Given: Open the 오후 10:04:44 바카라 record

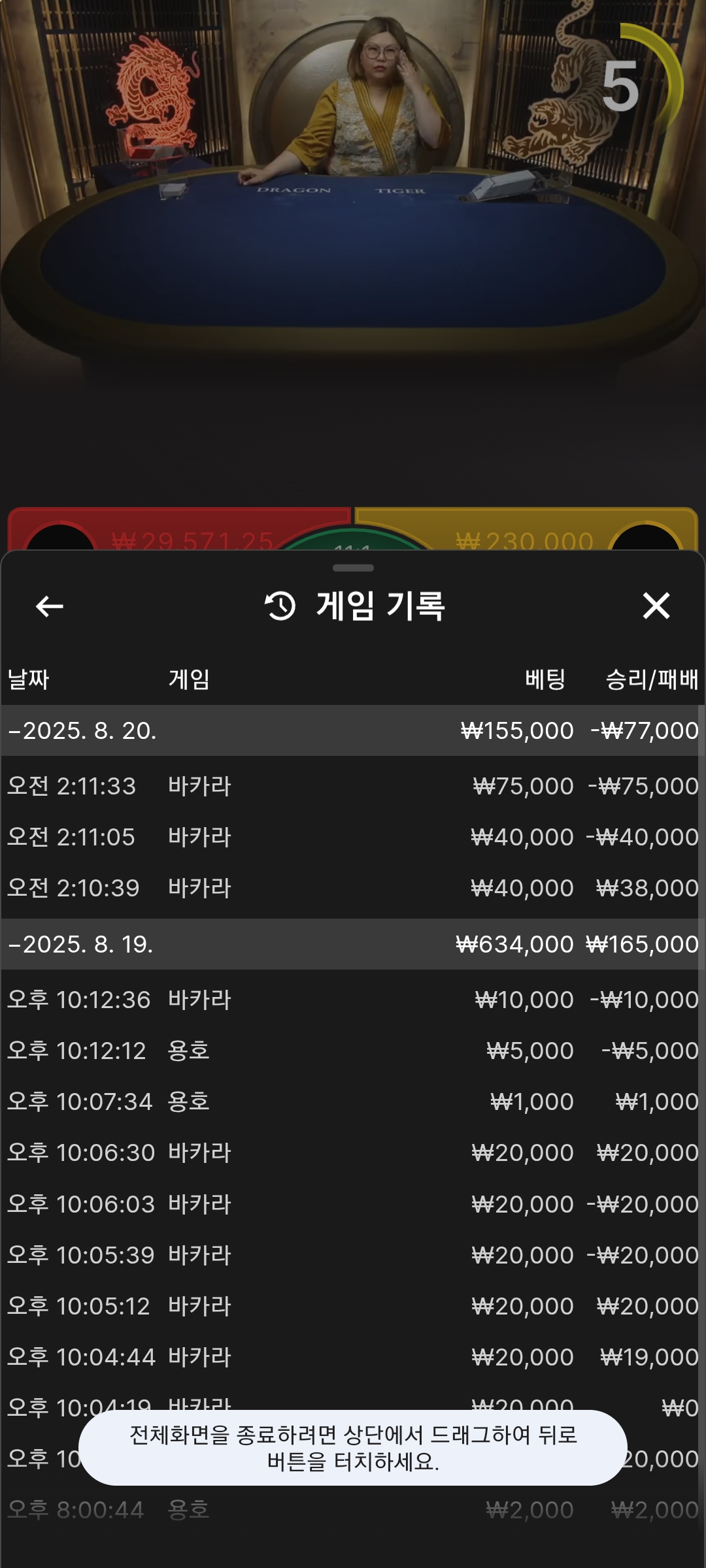Looking at the screenshot, I should click(353, 1357).
